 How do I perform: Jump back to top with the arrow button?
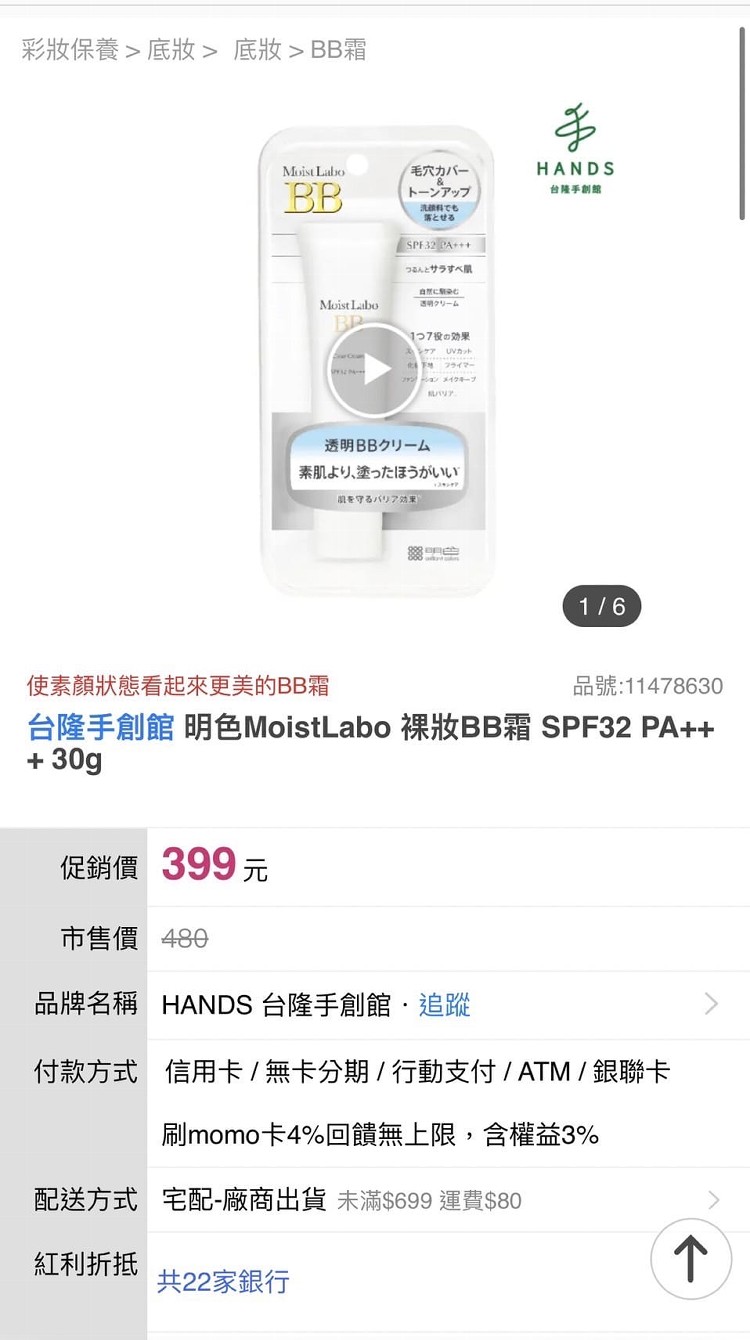coord(690,1259)
